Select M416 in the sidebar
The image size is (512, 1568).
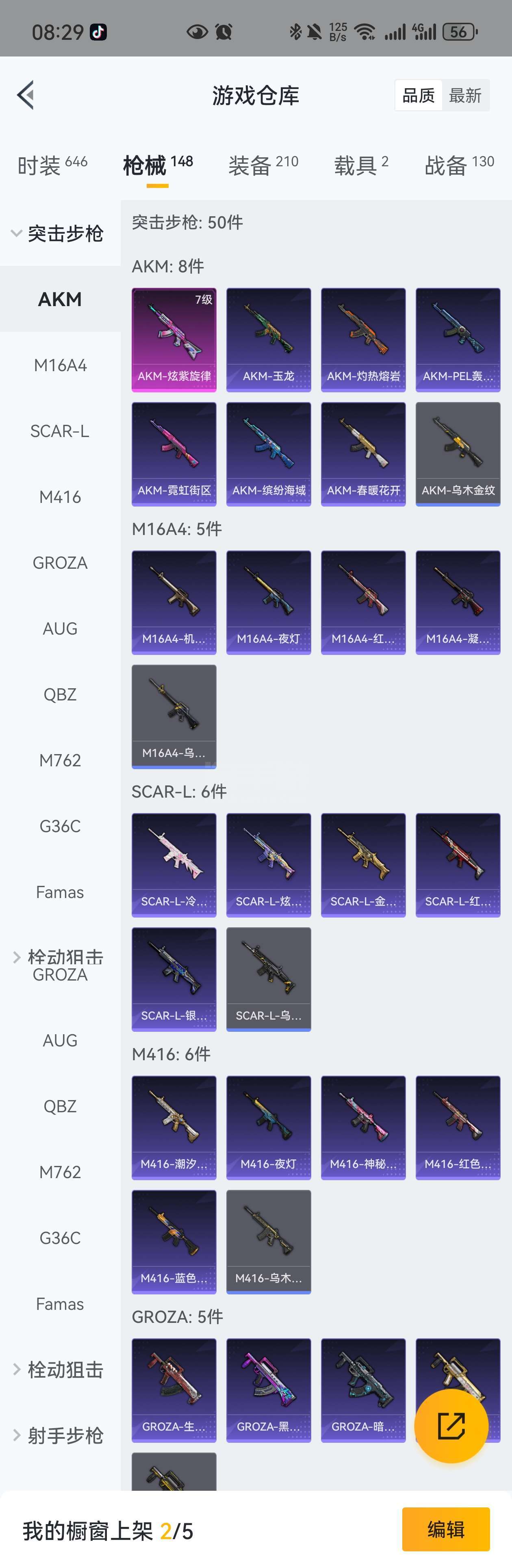[x=60, y=497]
